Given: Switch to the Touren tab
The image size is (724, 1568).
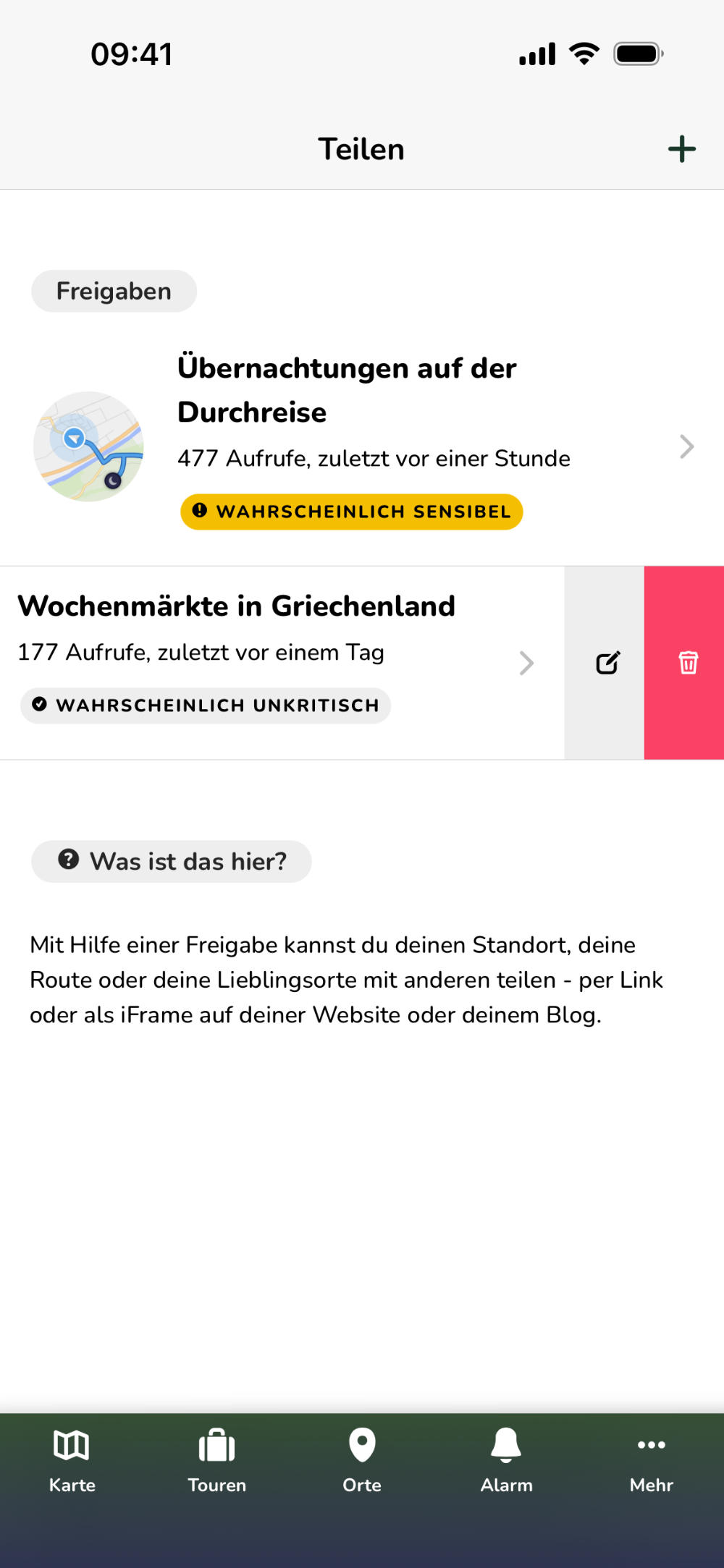Looking at the screenshot, I should tap(216, 1459).
